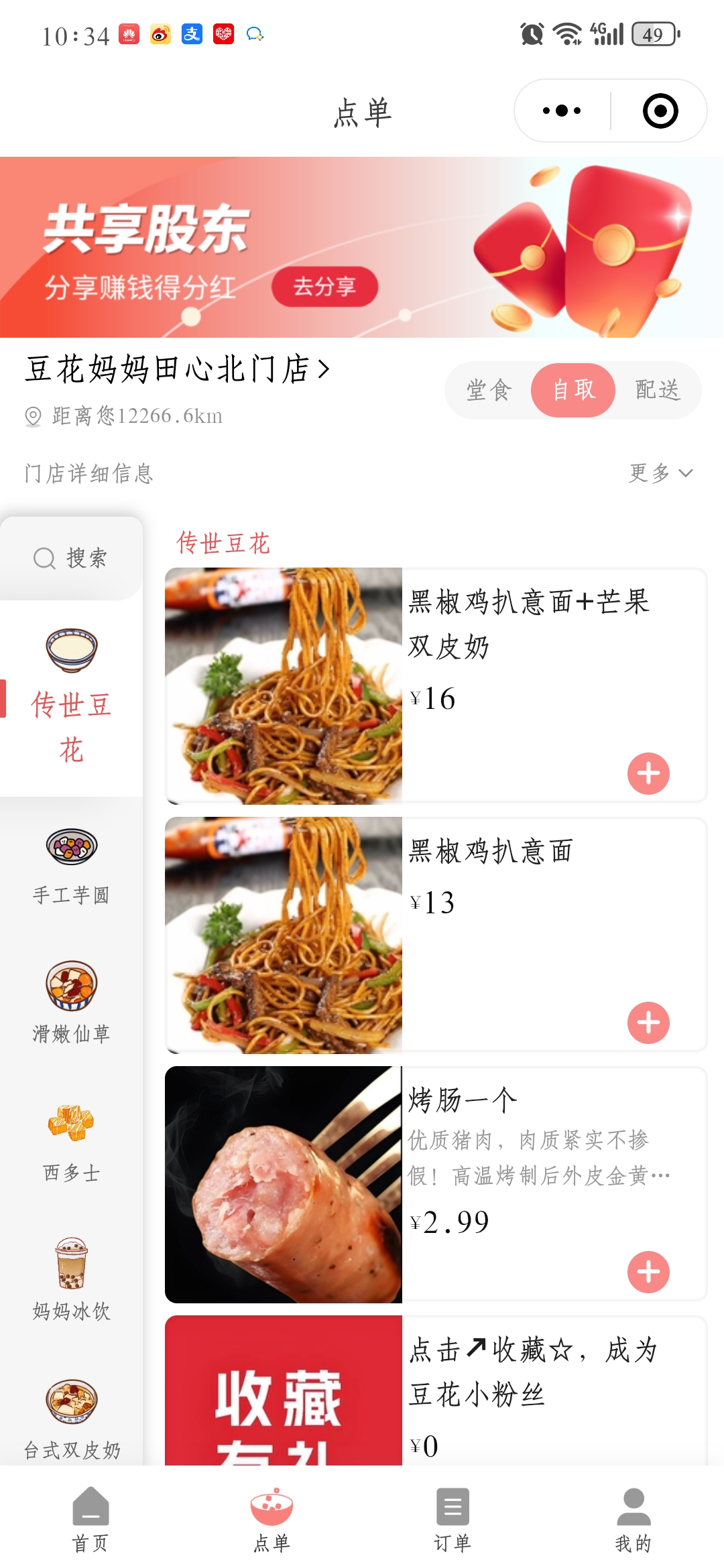Show the 妈妈冰饮 category

[71, 1281]
